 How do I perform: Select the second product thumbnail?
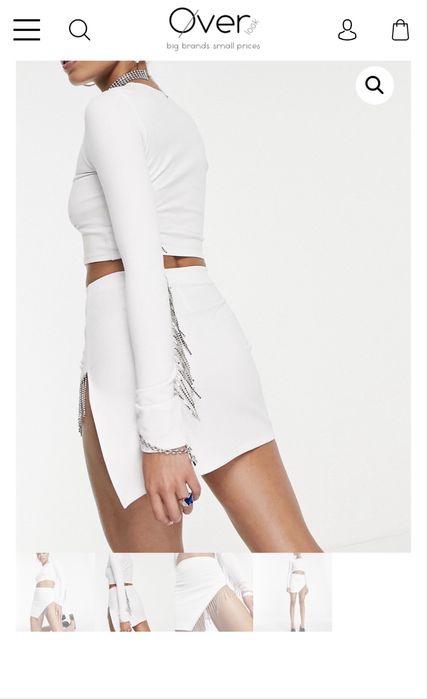135,592
